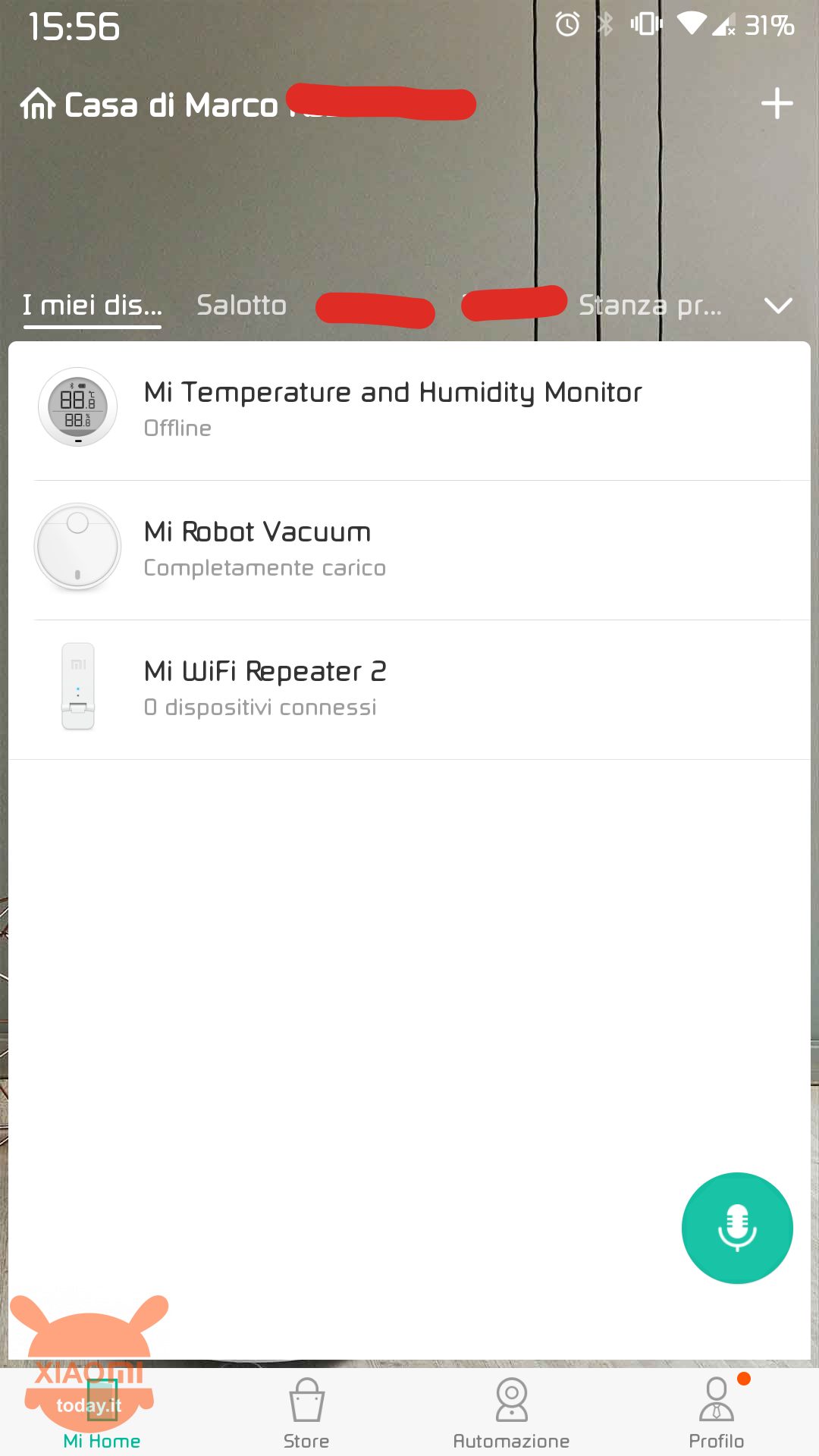Switch to the Salotto room tab
819x1456 pixels.
(x=241, y=305)
